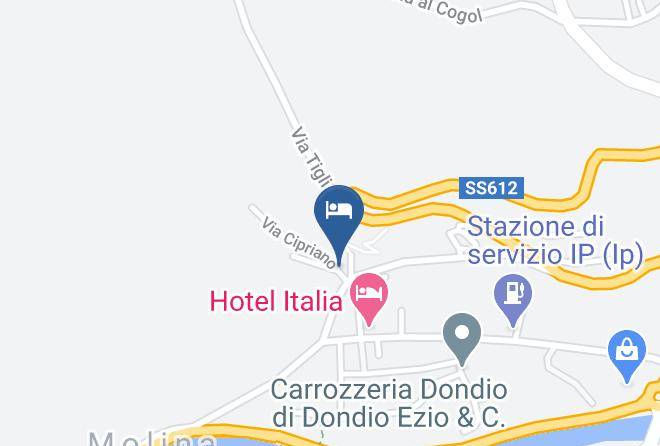Image resolution: width=660 pixels, height=446 pixels.
Task: Select the Stazione di servizio IP fuel pin
Action: coord(513,297)
